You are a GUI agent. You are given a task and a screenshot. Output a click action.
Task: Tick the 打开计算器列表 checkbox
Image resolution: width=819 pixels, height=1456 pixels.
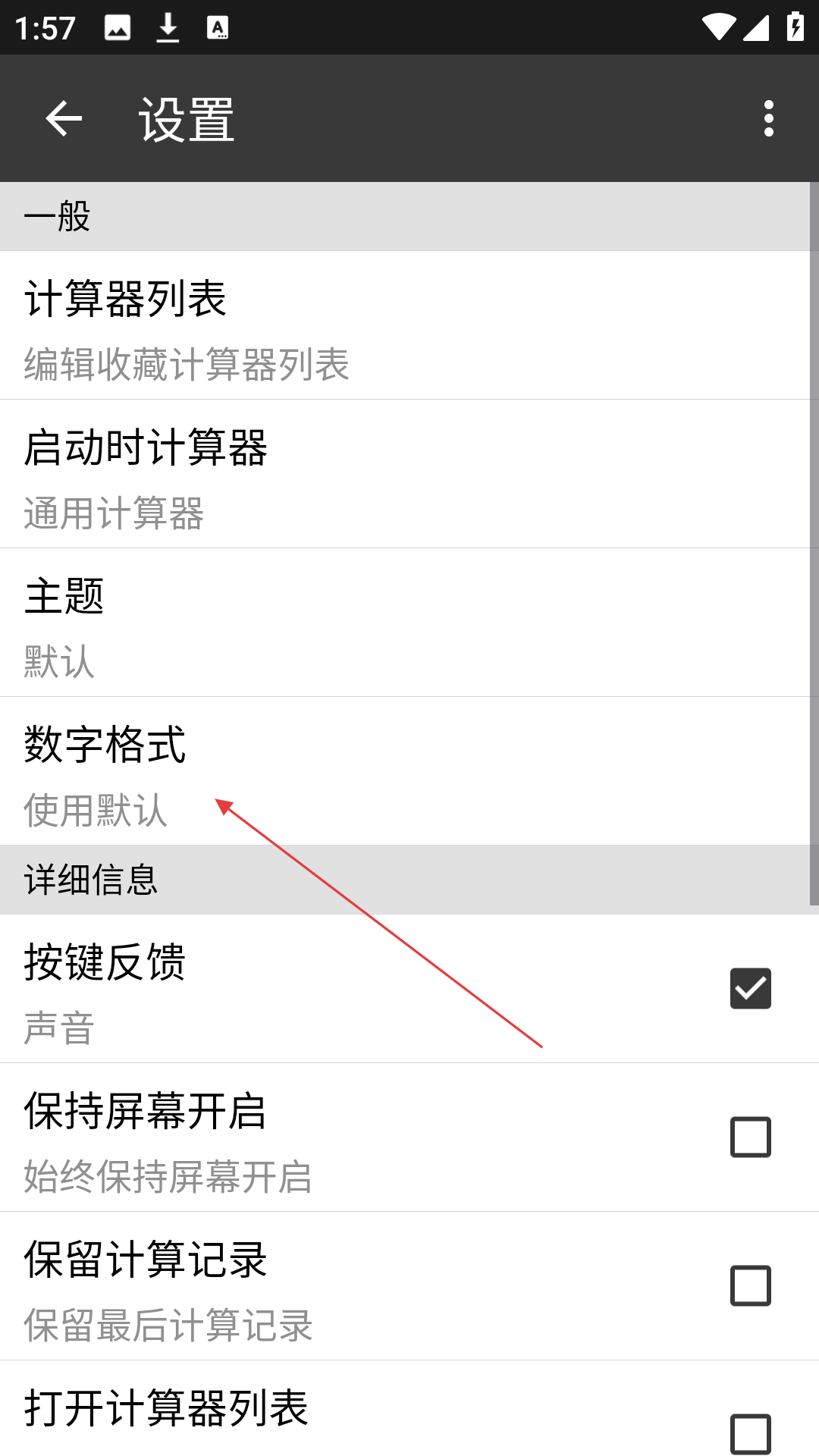(x=751, y=1433)
